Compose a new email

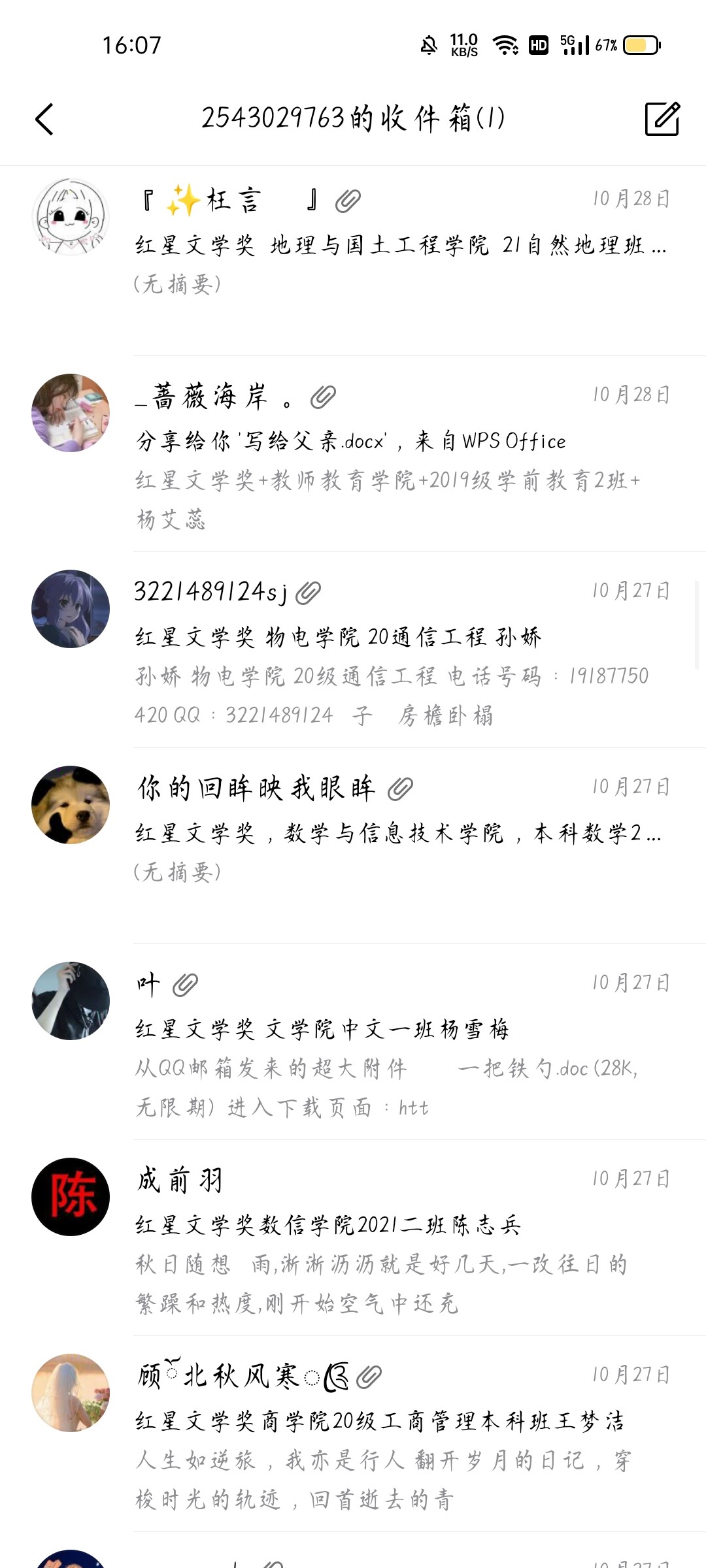(662, 119)
